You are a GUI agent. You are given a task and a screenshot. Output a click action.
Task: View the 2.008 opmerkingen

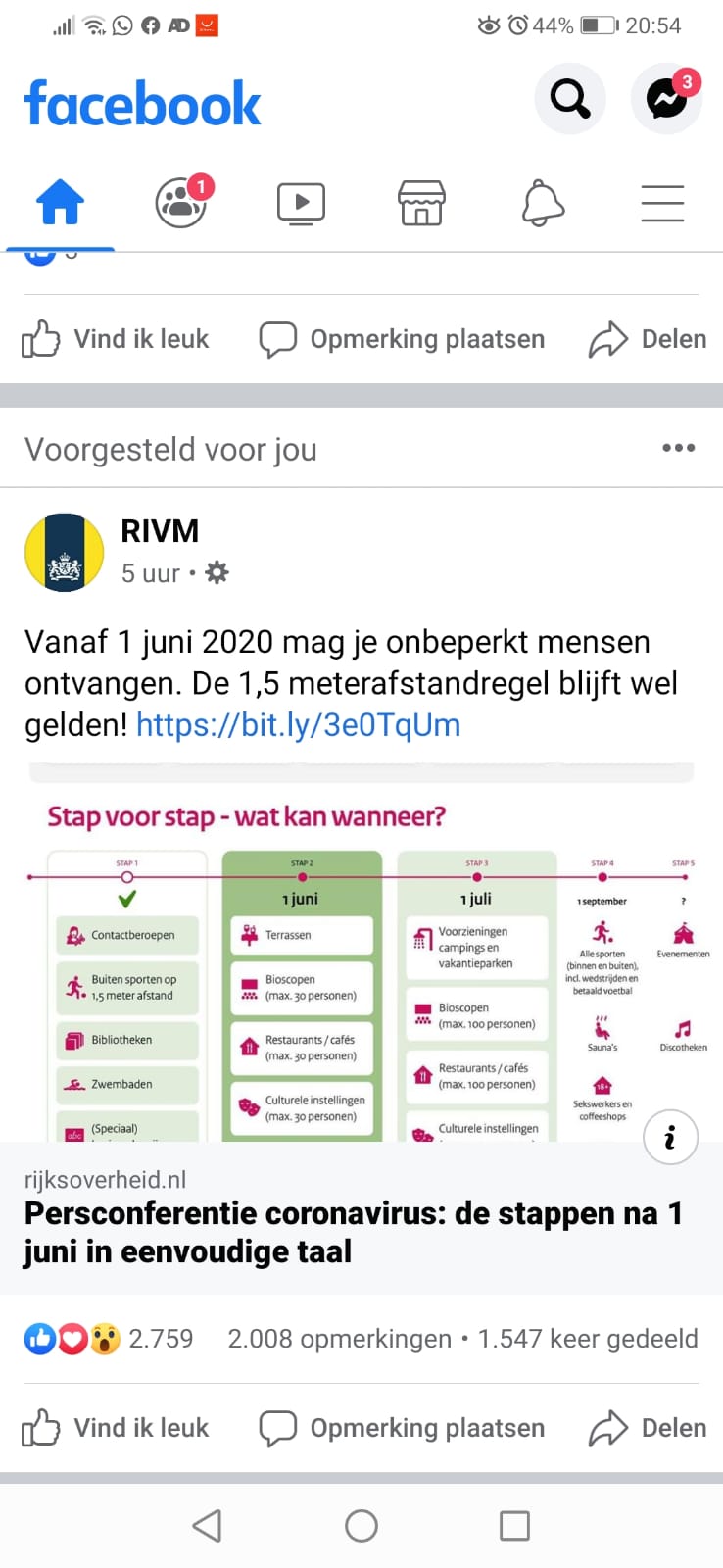pyautogui.click(x=339, y=1339)
